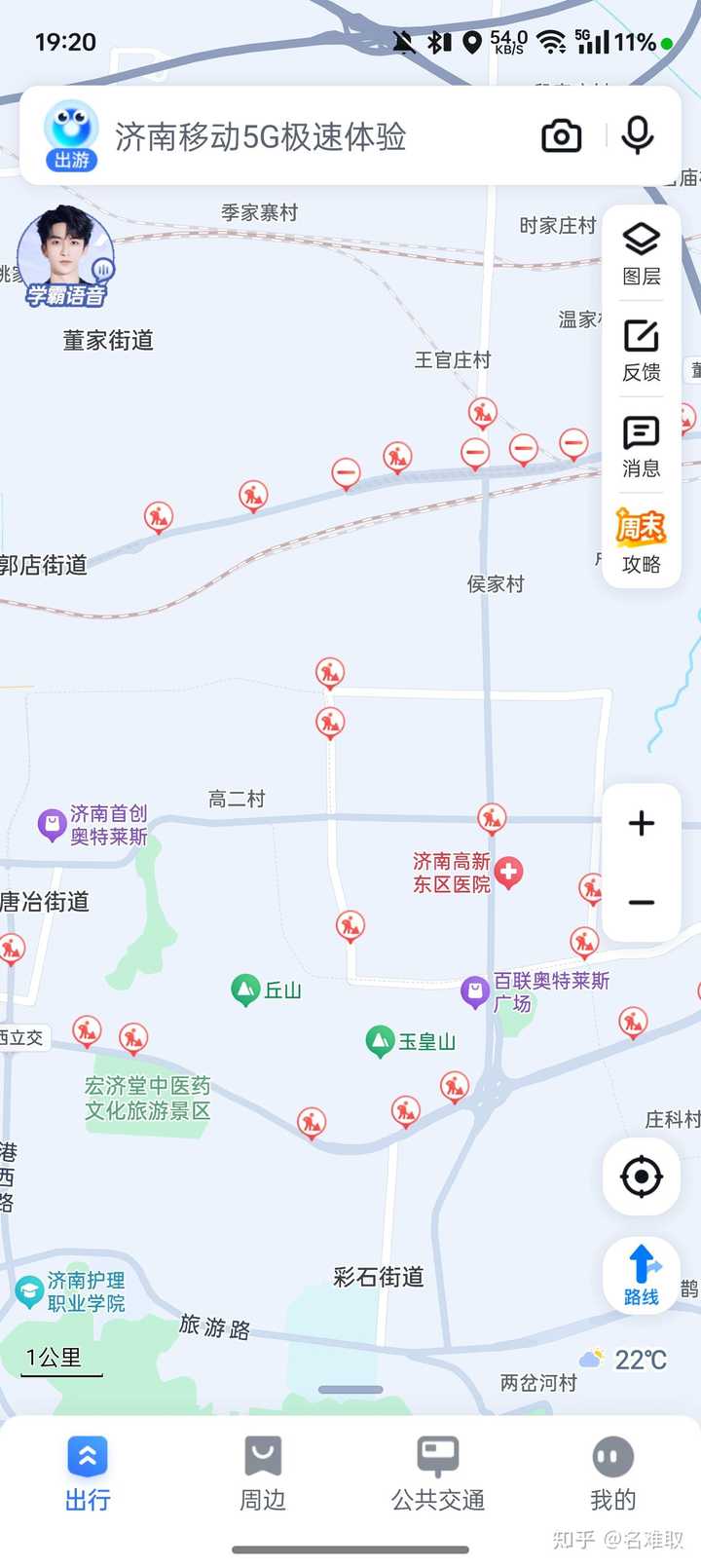Open 消息 messages

pos(642,446)
